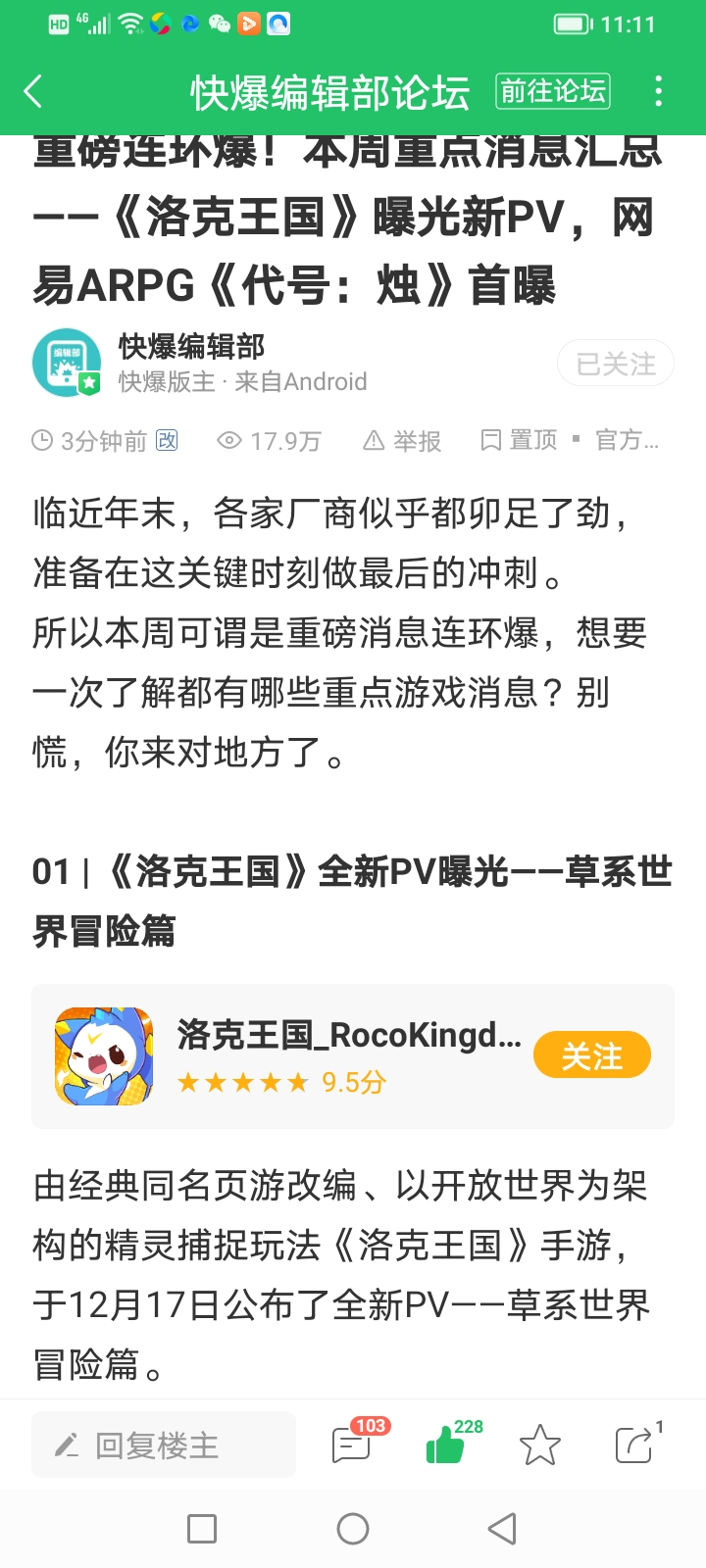Toggle the thumbs-up like with 228
The image size is (706, 1568).
tap(446, 1444)
